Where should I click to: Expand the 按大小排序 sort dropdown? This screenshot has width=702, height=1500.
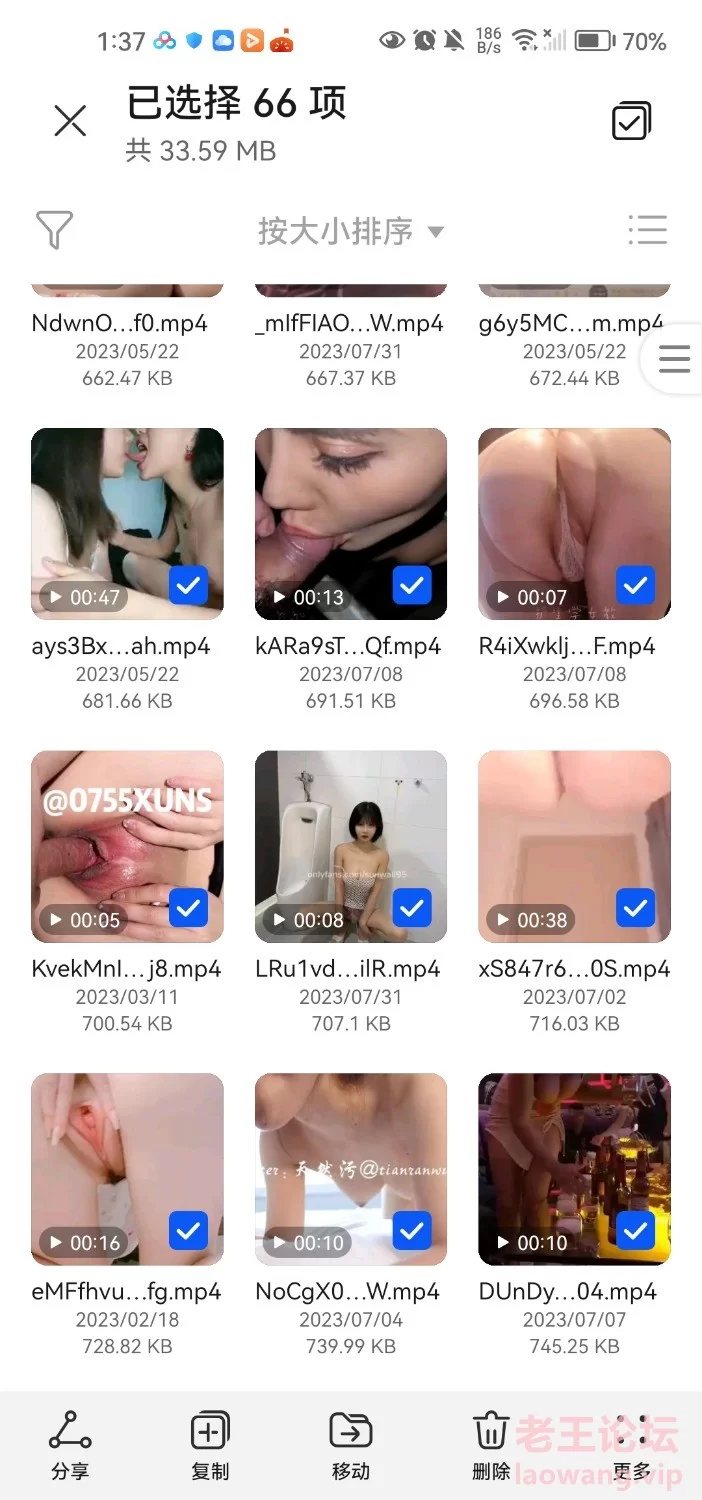coord(350,231)
